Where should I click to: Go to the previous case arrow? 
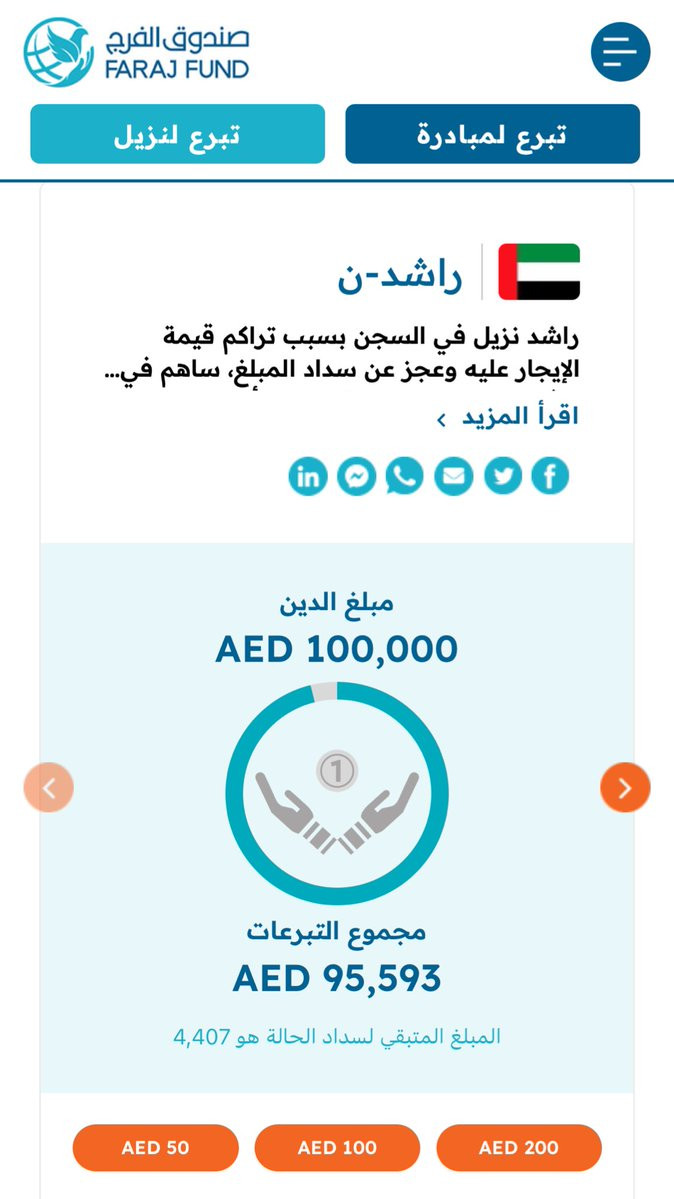[x=49, y=788]
